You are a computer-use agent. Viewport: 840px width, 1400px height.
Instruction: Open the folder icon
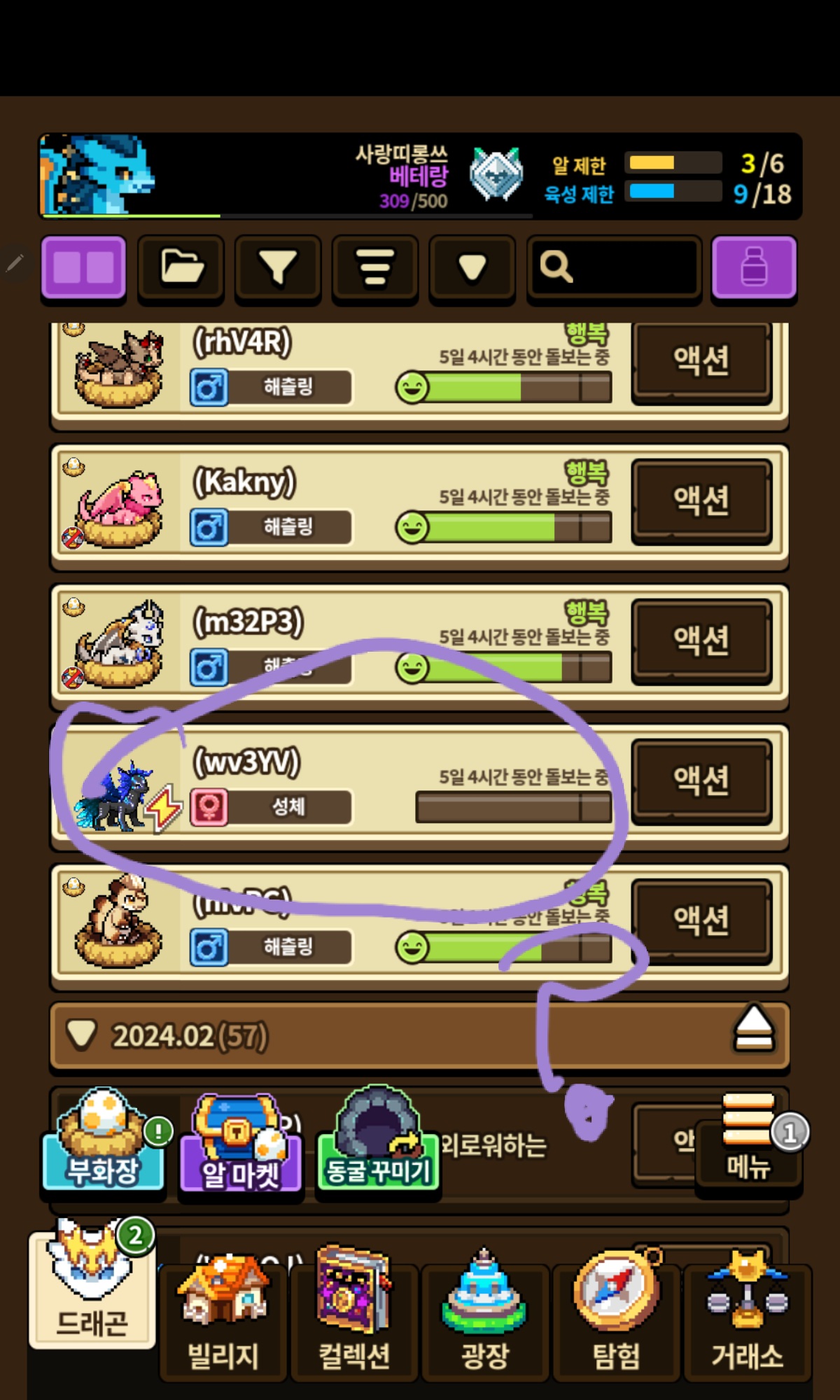click(181, 268)
